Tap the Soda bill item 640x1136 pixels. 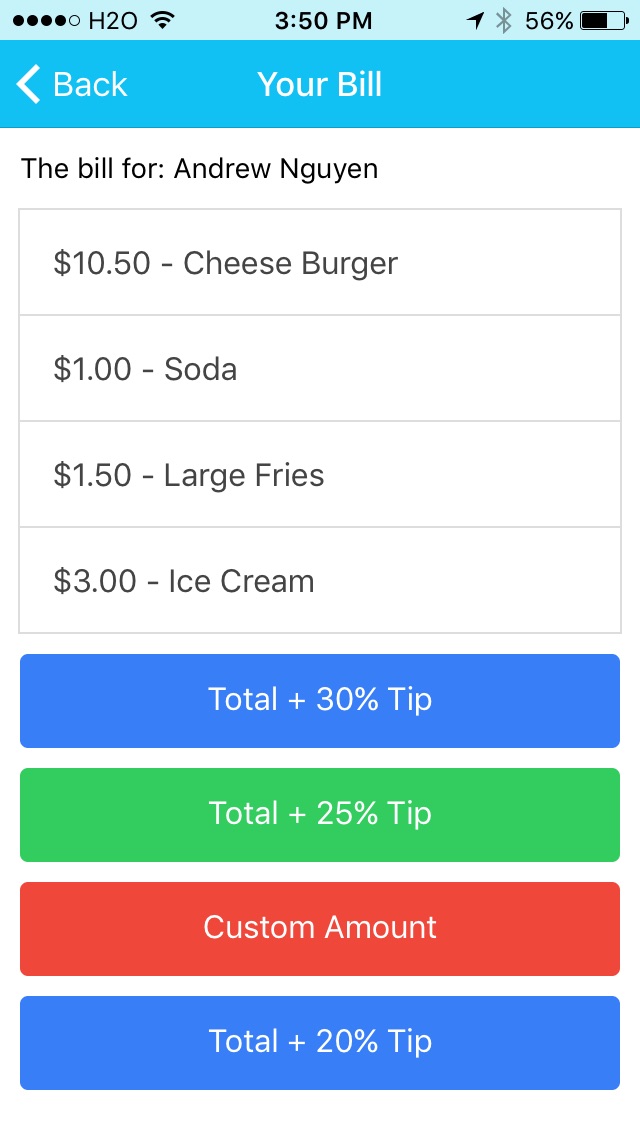point(320,369)
